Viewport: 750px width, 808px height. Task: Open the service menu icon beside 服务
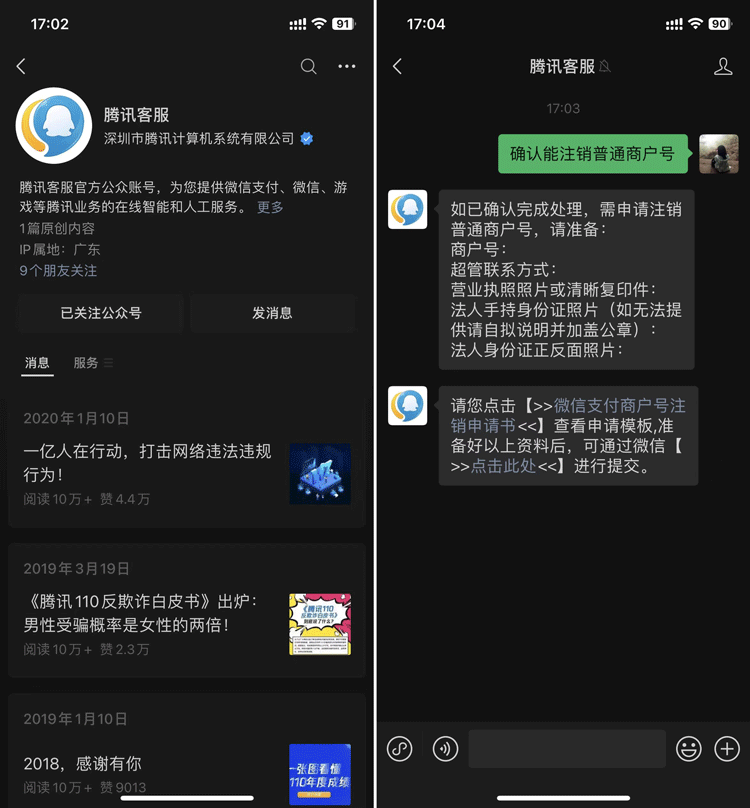tap(110, 363)
